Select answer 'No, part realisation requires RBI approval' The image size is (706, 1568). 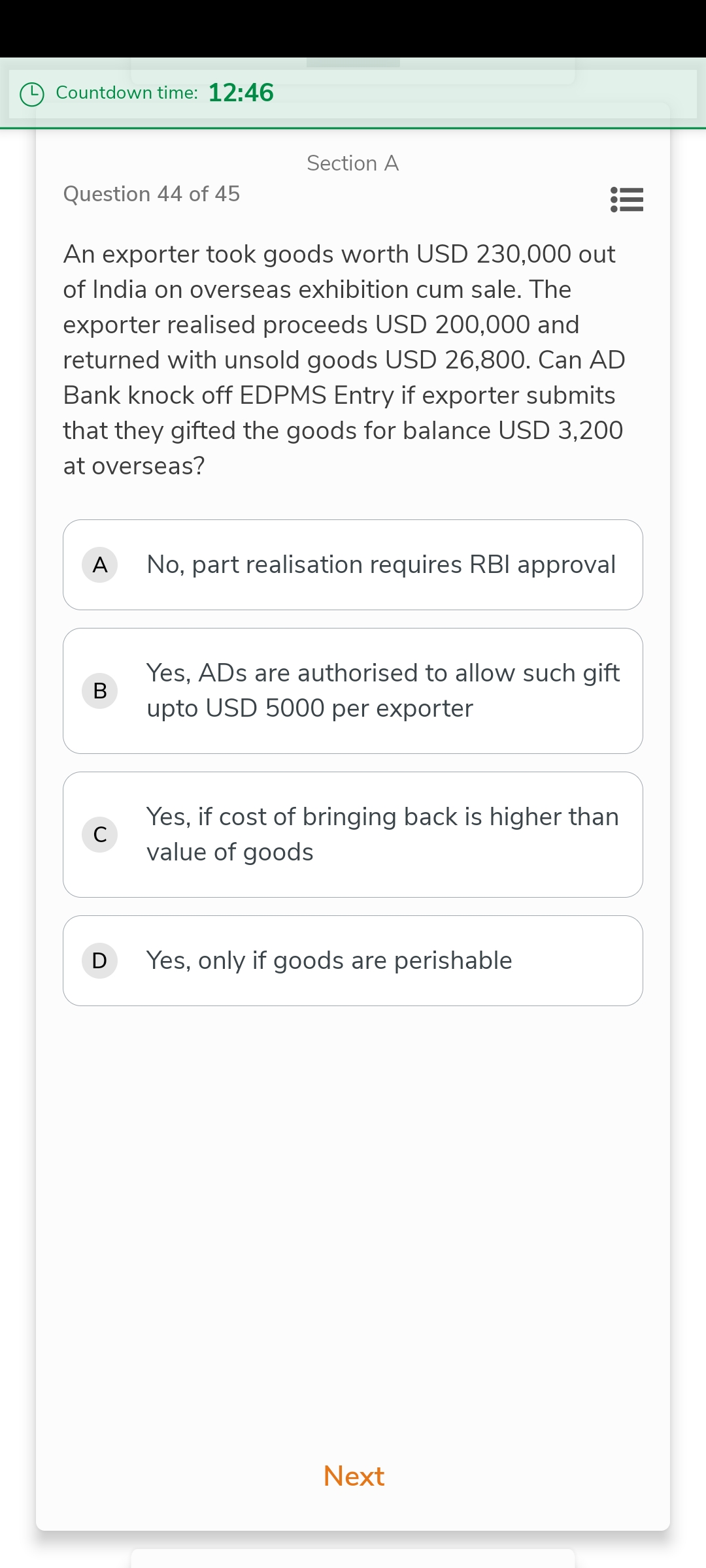[353, 564]
